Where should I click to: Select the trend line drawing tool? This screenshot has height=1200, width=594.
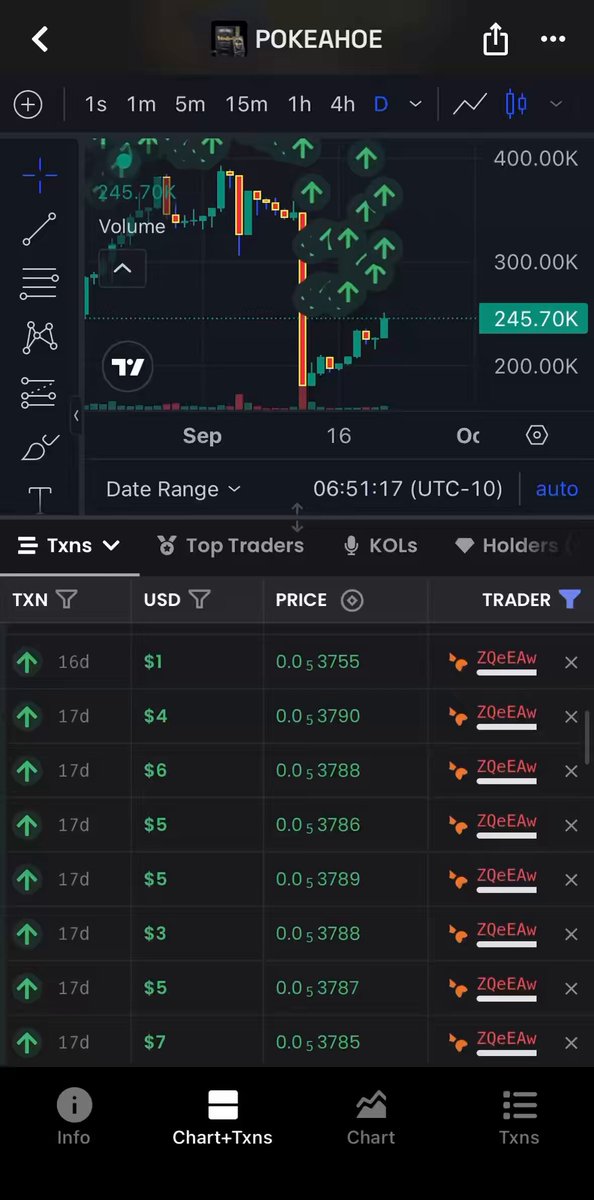pos(39,230)
